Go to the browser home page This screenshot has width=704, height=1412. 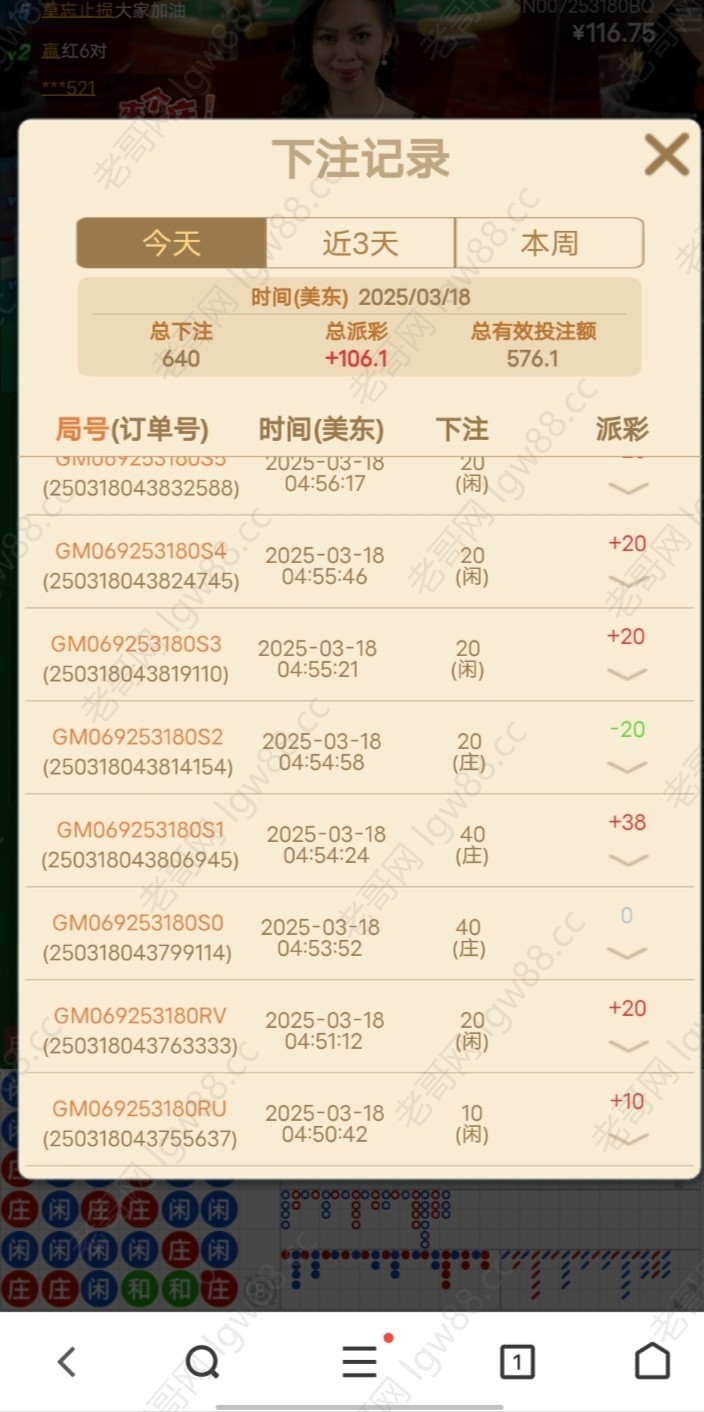[x=652, y=1361]
